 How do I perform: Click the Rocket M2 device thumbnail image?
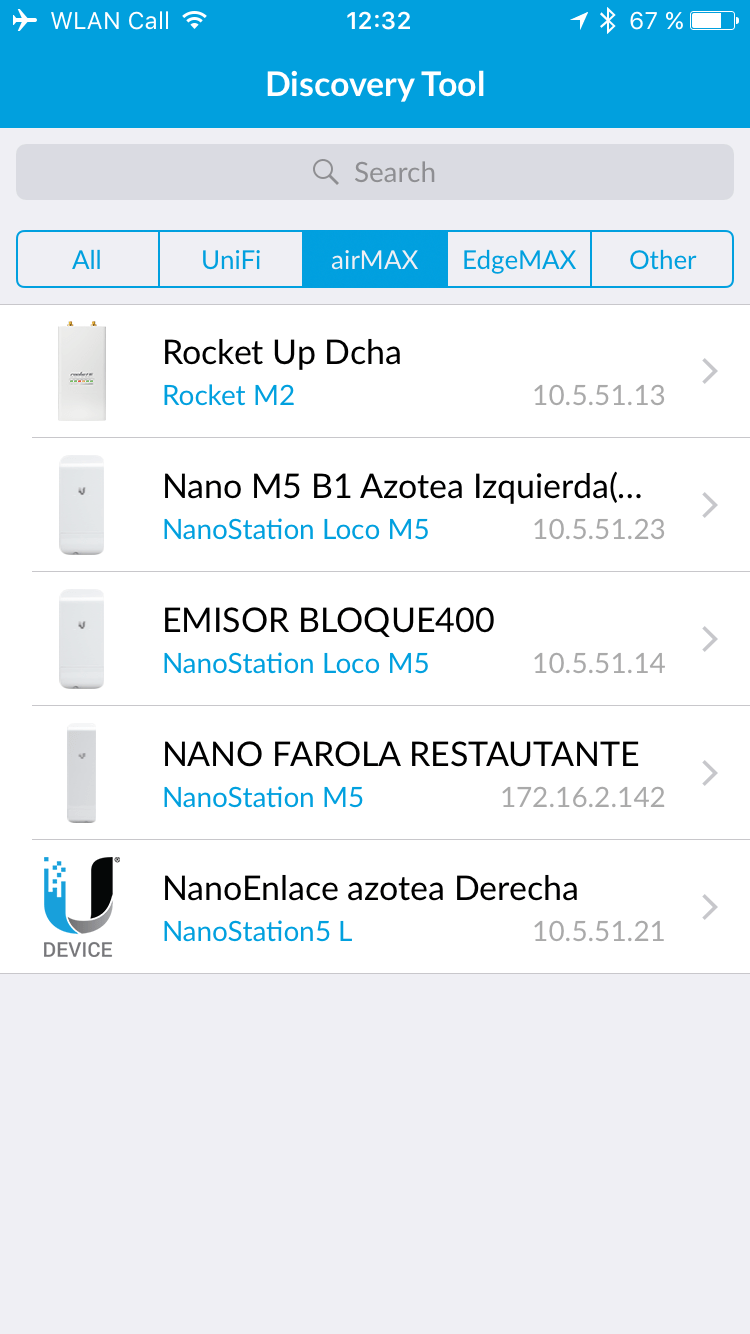(x=82, y=371)
